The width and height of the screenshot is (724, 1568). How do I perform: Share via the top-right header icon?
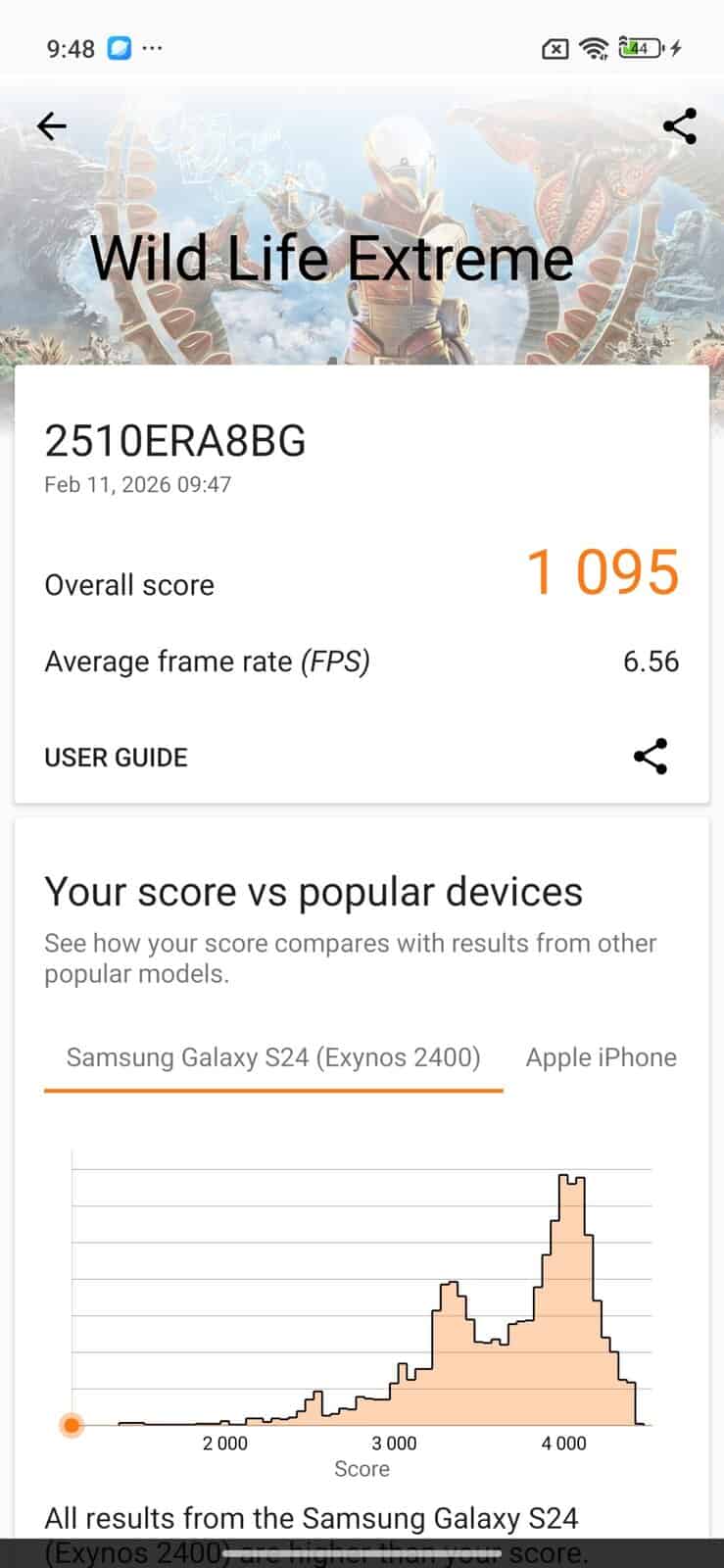coord(679,126)
